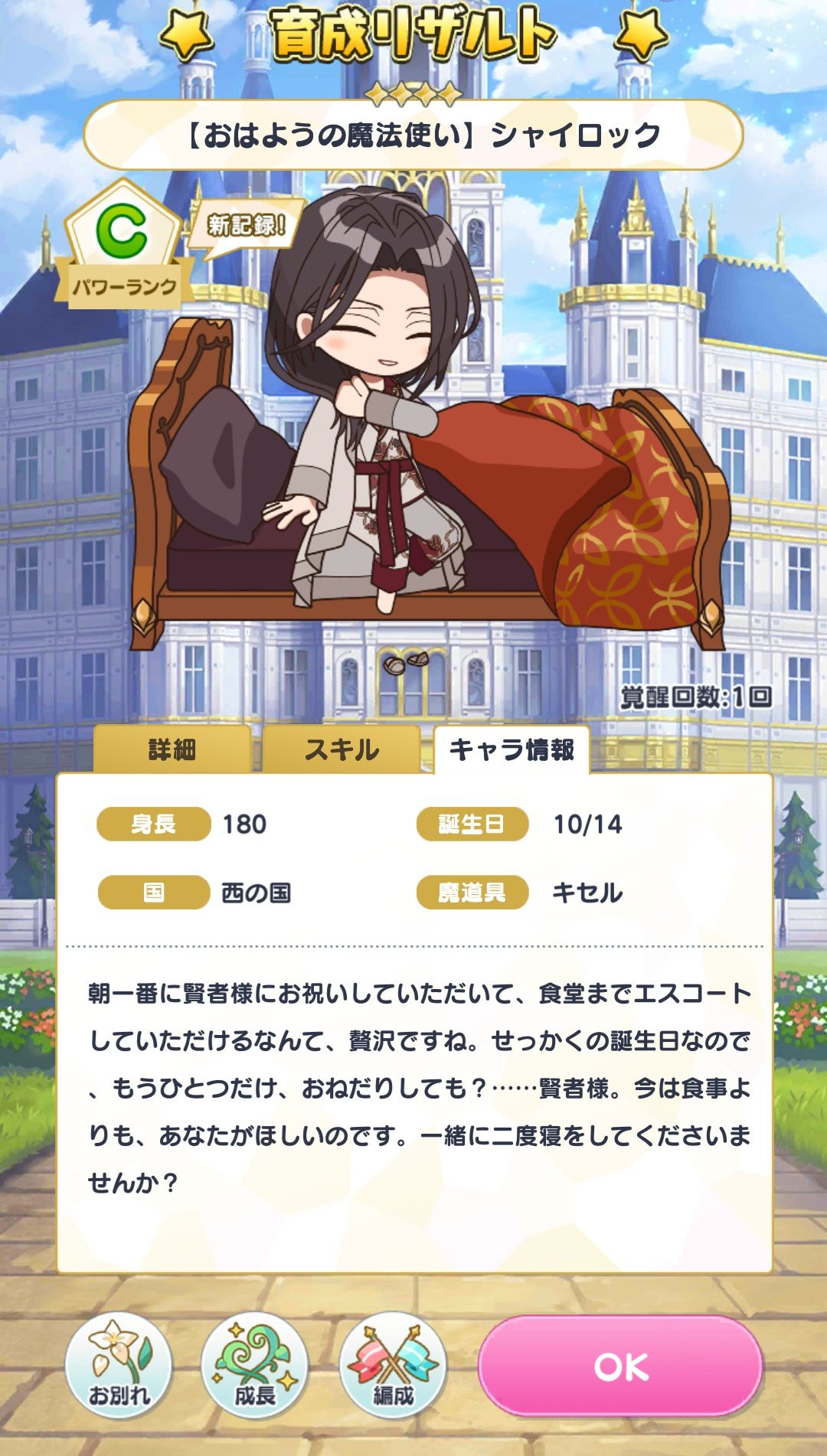827x1456 pixels.
Task: Select the キャラ情報 tab
Action: [511, 749]
